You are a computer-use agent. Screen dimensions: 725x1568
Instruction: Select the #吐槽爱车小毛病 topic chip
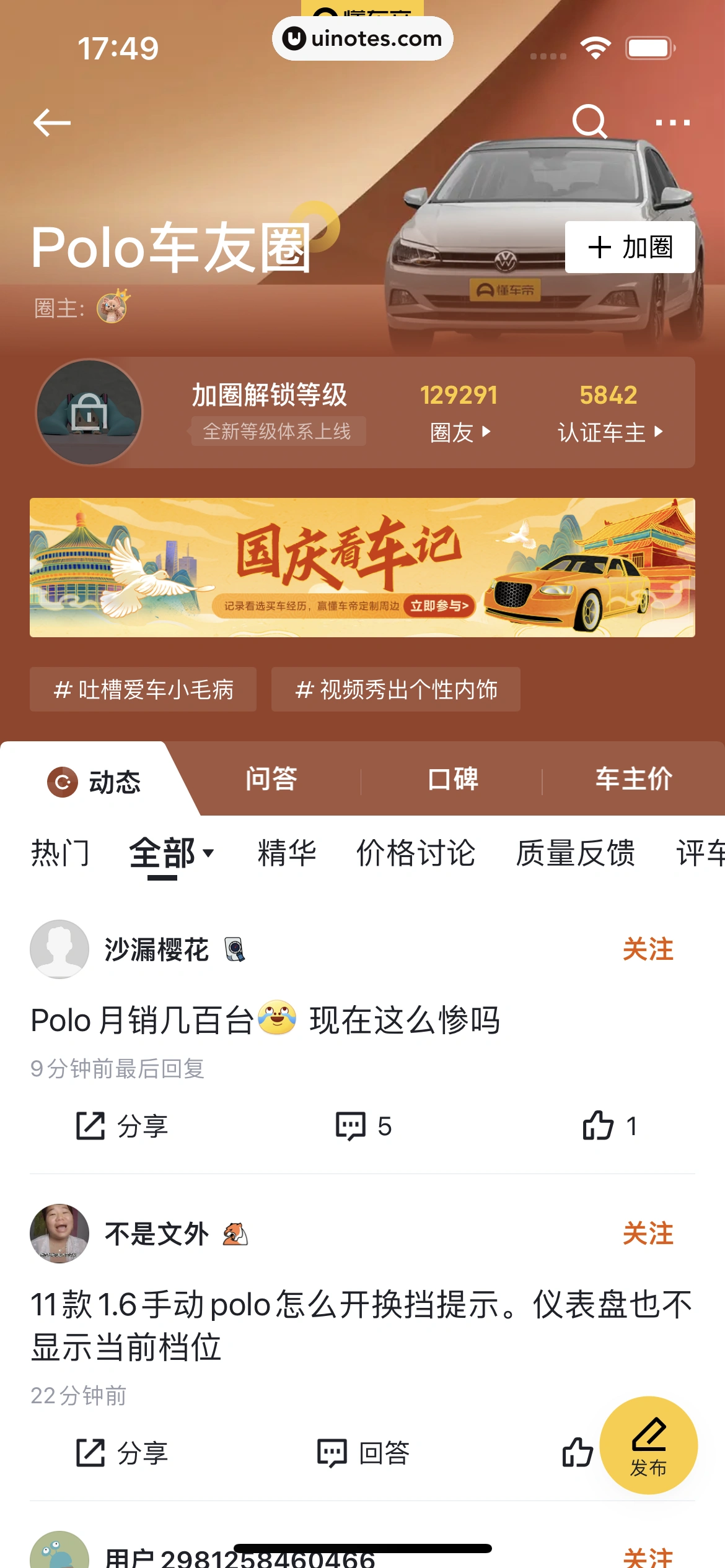pos(143,689)
